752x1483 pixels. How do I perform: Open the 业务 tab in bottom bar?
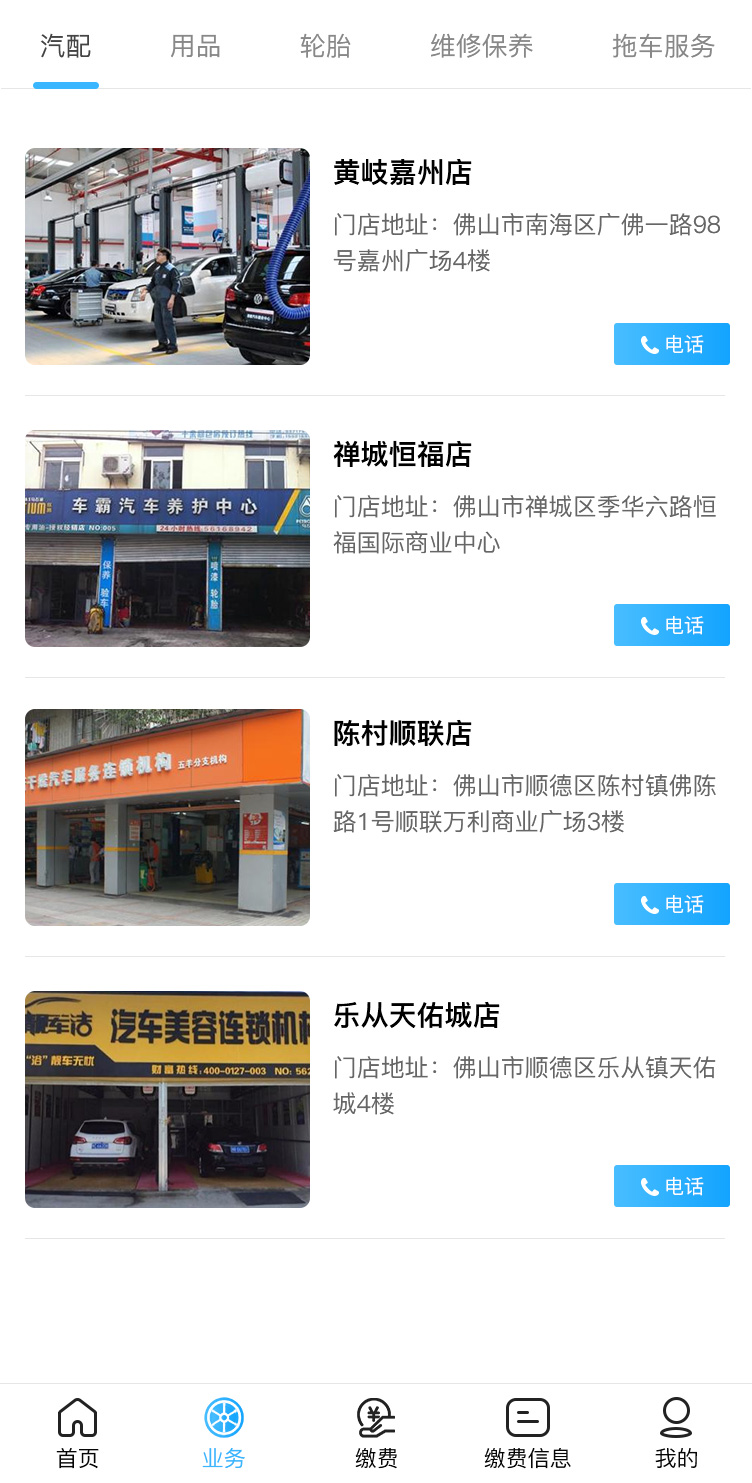224,1433
